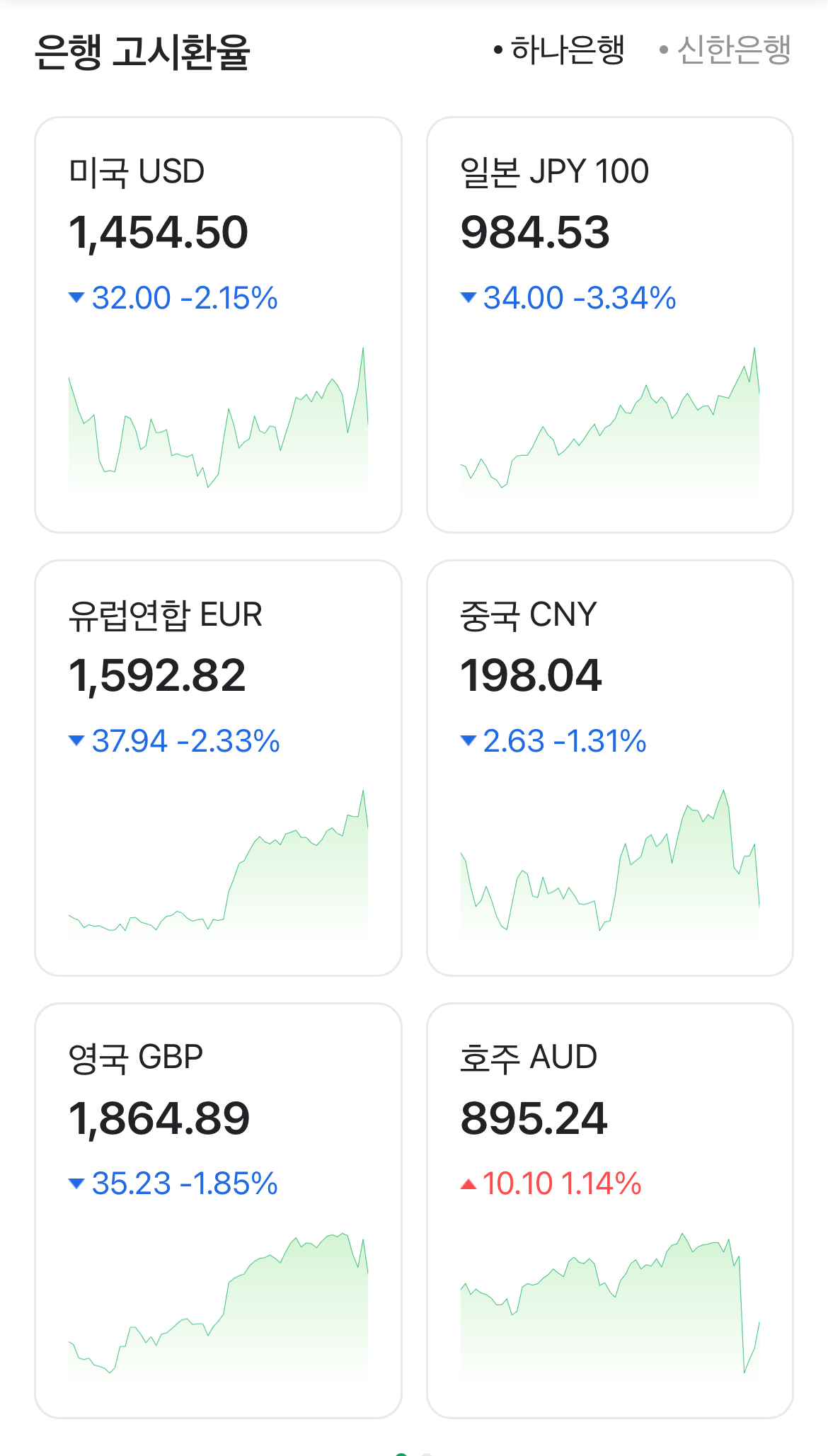Image resolution: width=828 pixels, height=1456 pixels.
Task: View the 유럽연합 EUR exchange rate card
Action: click(x=218, y=767)
